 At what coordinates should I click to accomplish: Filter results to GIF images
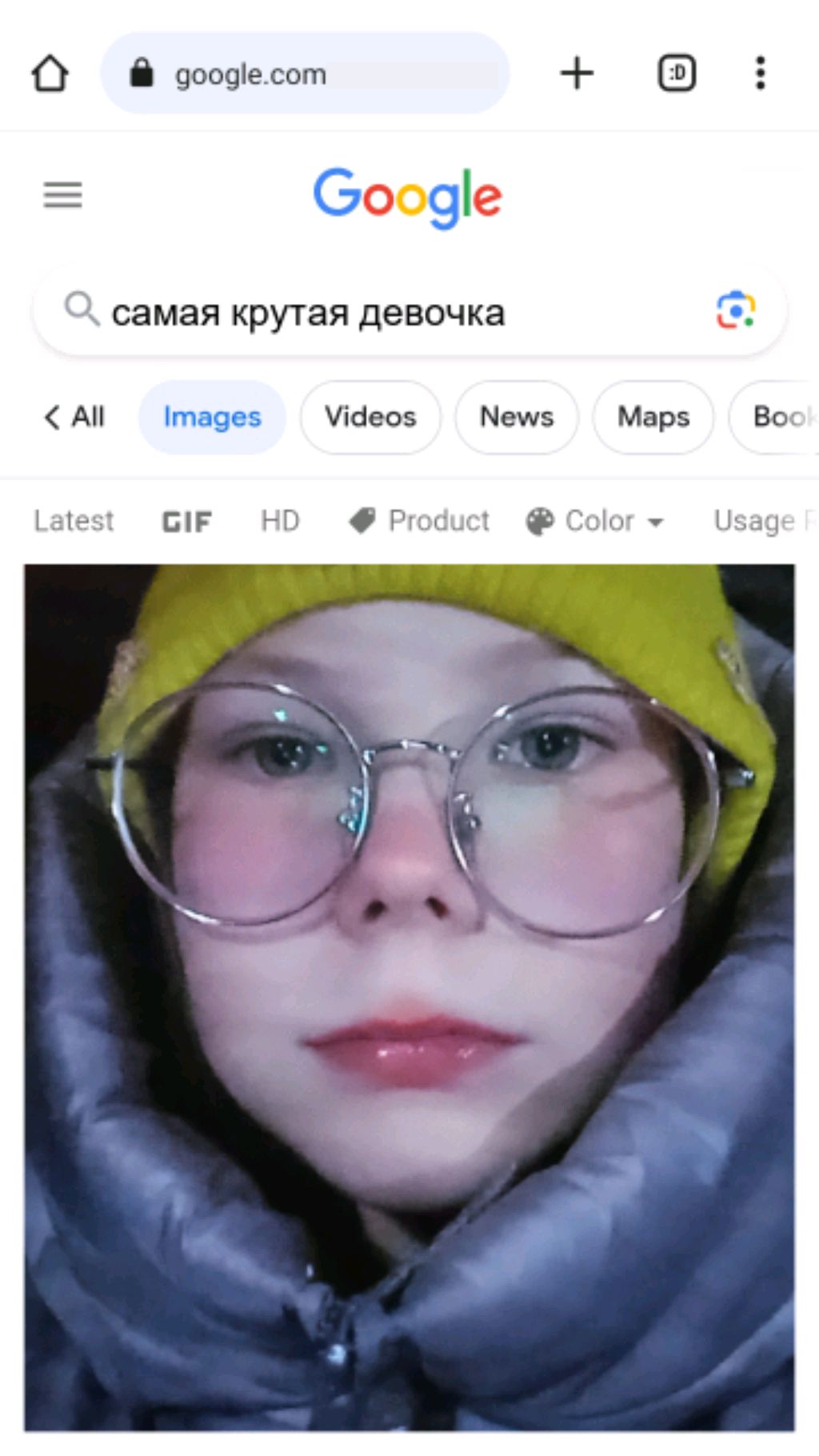[186, 522]
